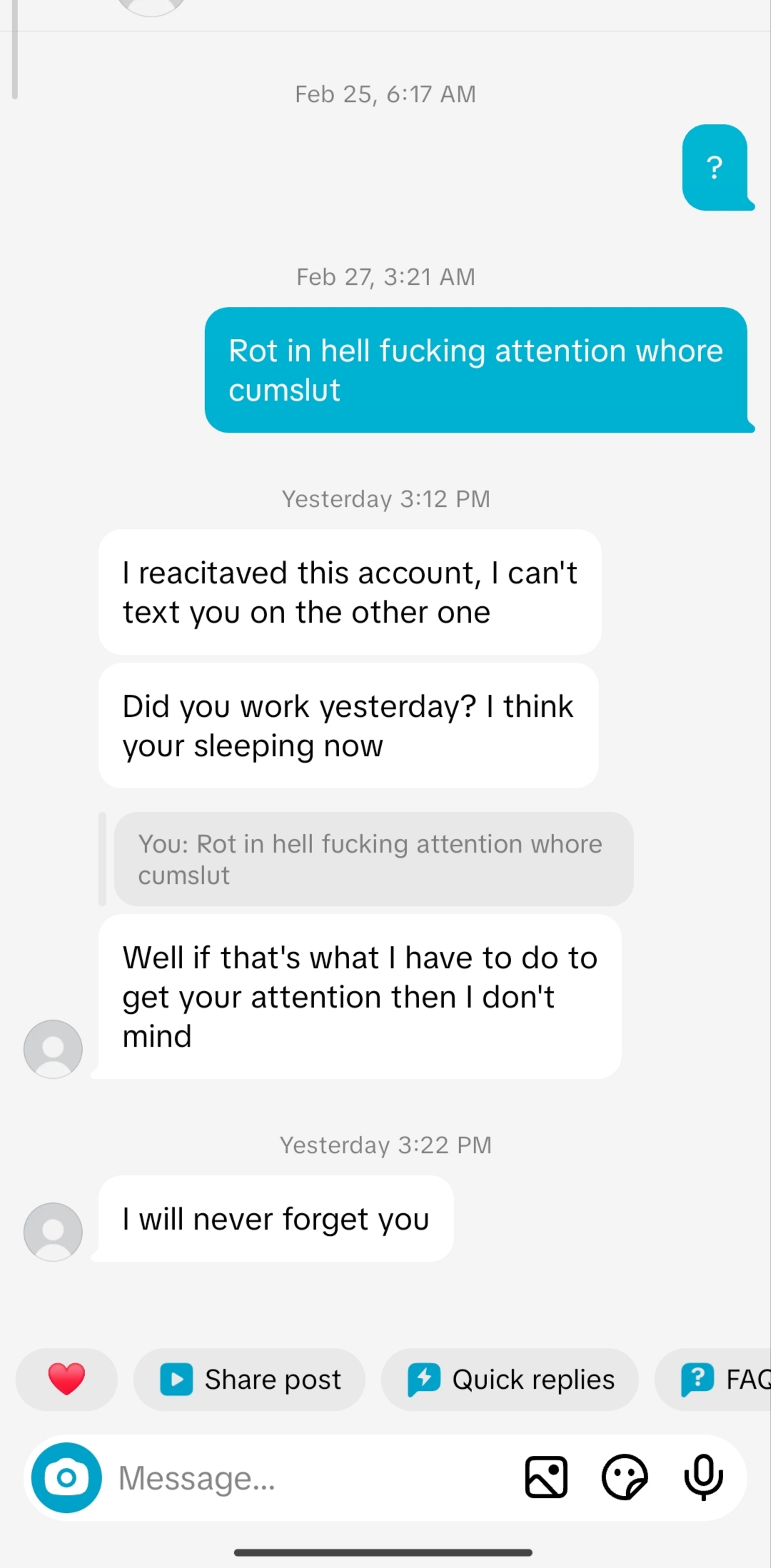
Task: Open the FAQ section
Action: (x=728, y=1379)
